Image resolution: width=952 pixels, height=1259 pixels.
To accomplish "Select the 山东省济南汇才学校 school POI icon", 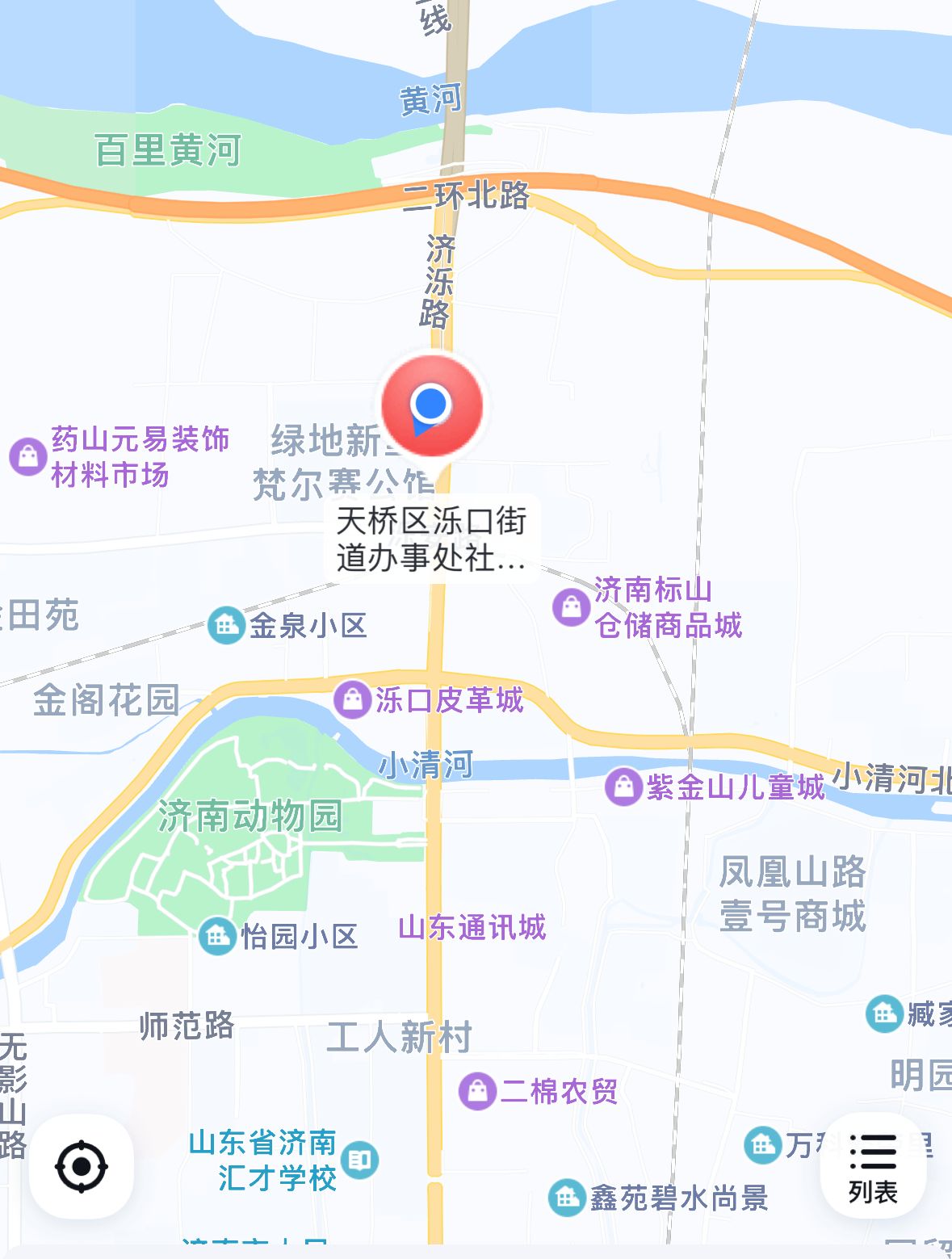I will point(359,1160).
